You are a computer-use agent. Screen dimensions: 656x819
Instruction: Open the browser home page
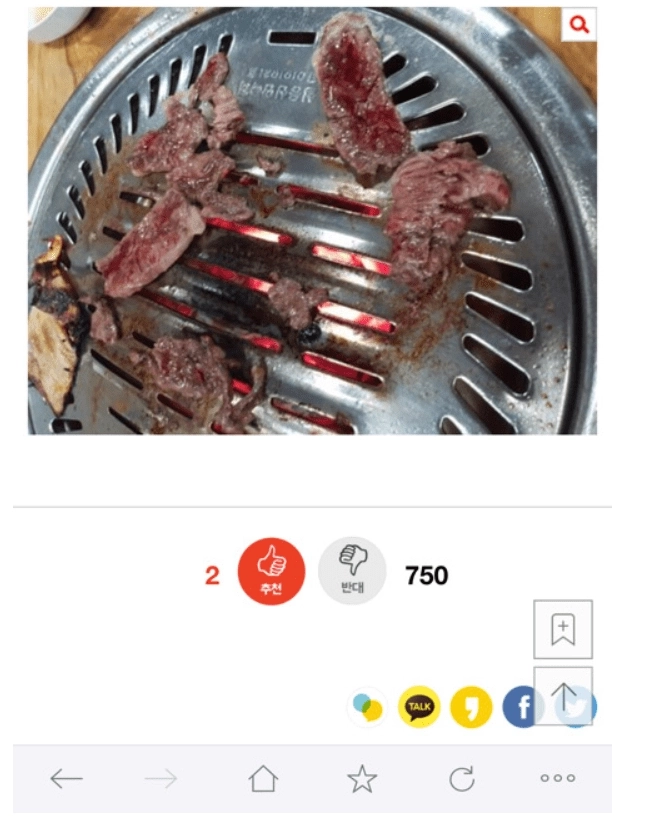click(263, 778)
